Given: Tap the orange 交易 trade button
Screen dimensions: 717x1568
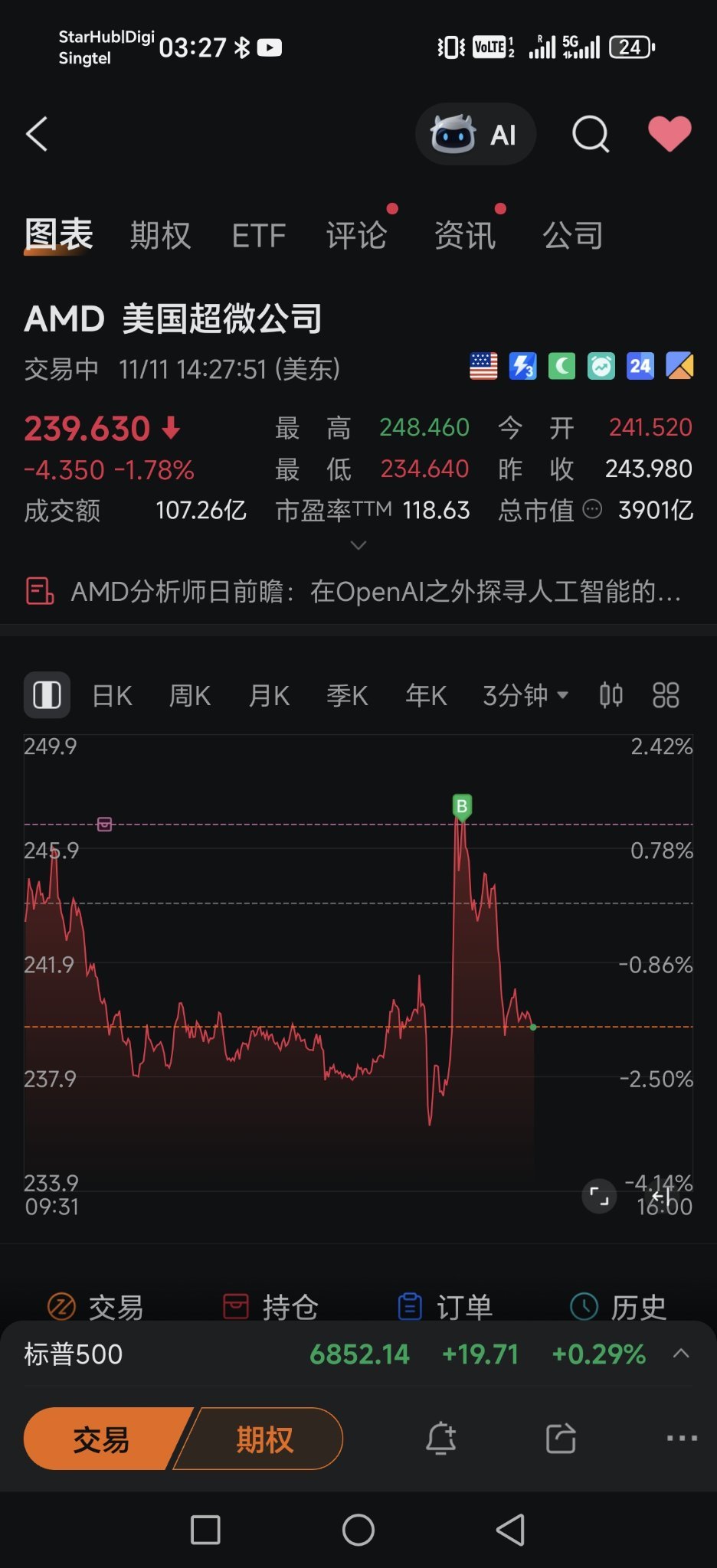Looking at the screenshot, I should point(103,1439).
